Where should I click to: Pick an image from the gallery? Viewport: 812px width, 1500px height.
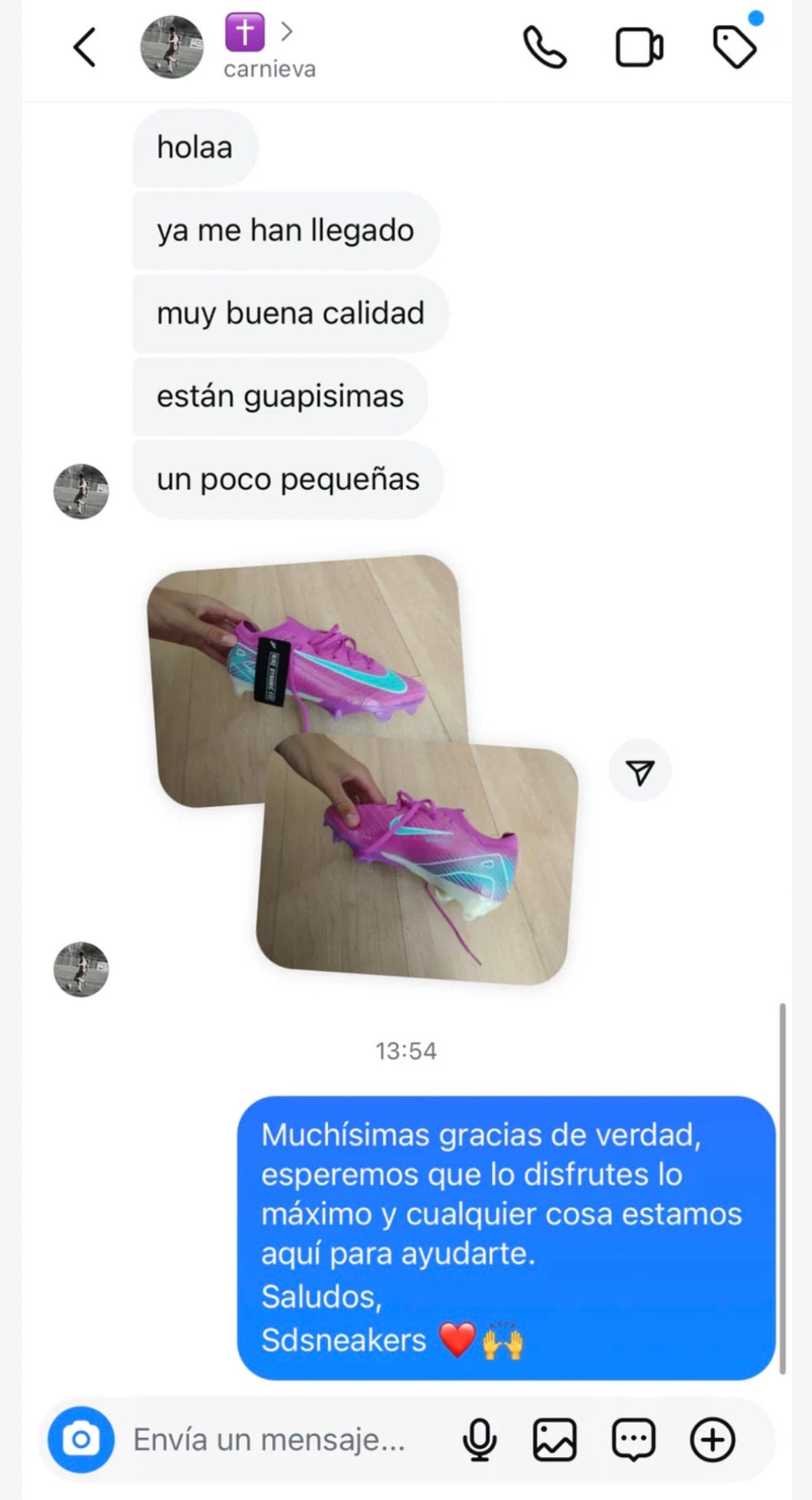555,1439
